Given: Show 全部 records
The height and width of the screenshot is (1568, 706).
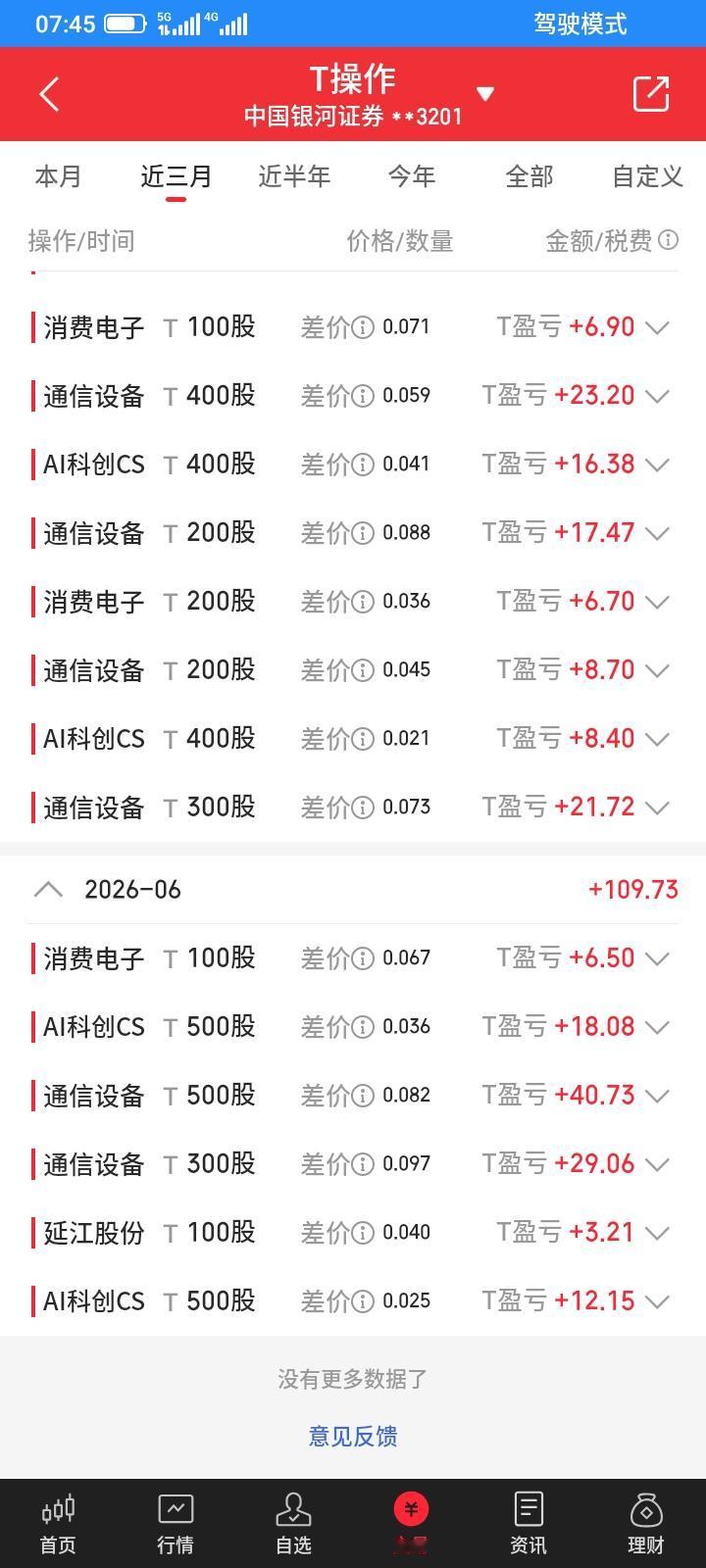Looking at the screenshot, I should 529,176.
